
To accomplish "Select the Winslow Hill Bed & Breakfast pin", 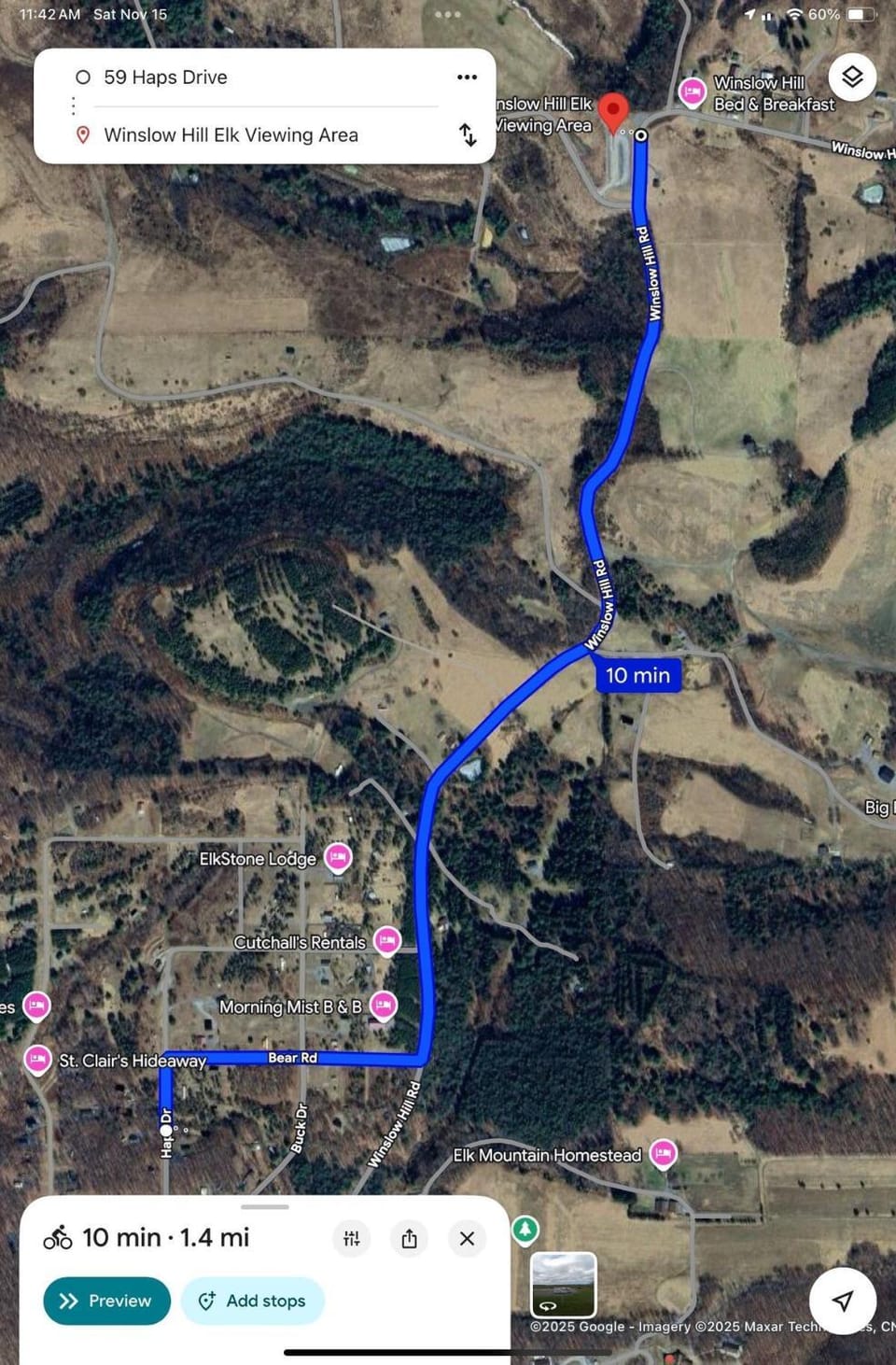I will (x=692, y=92).
